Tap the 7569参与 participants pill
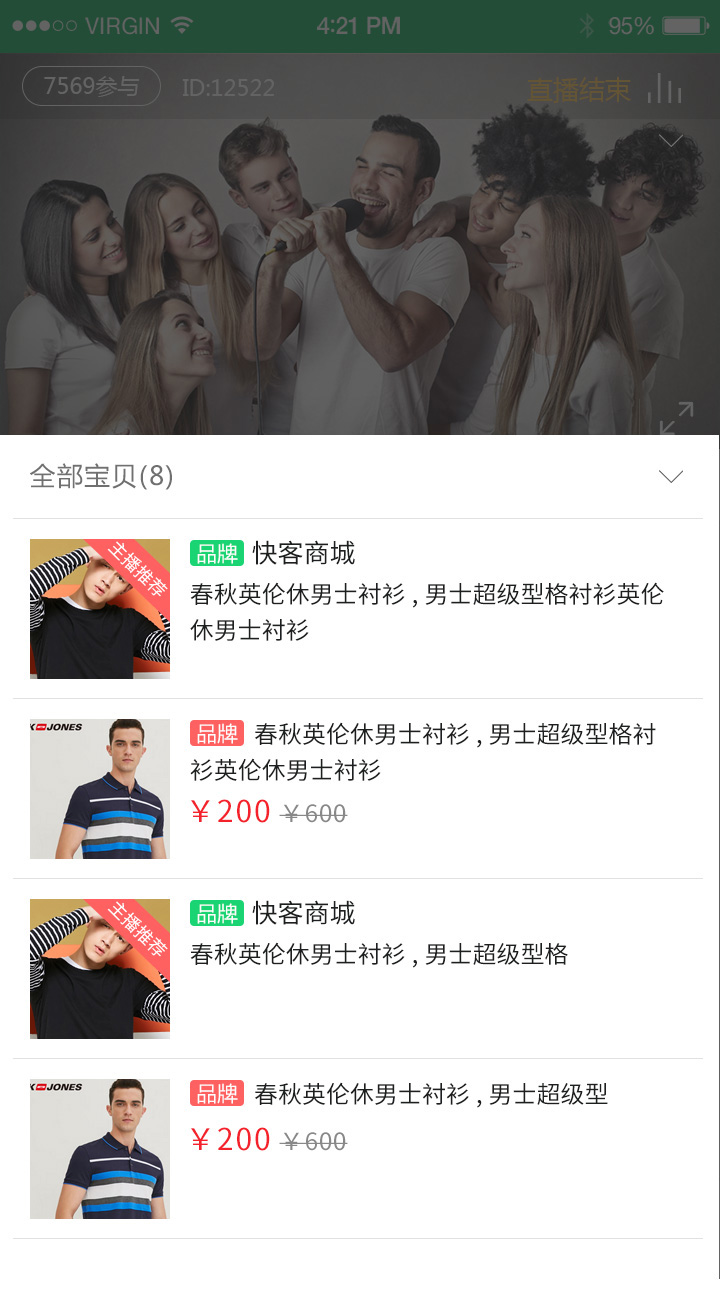Screen dimensions: 720x1289 pyautogui.click(x=91, y=86)
